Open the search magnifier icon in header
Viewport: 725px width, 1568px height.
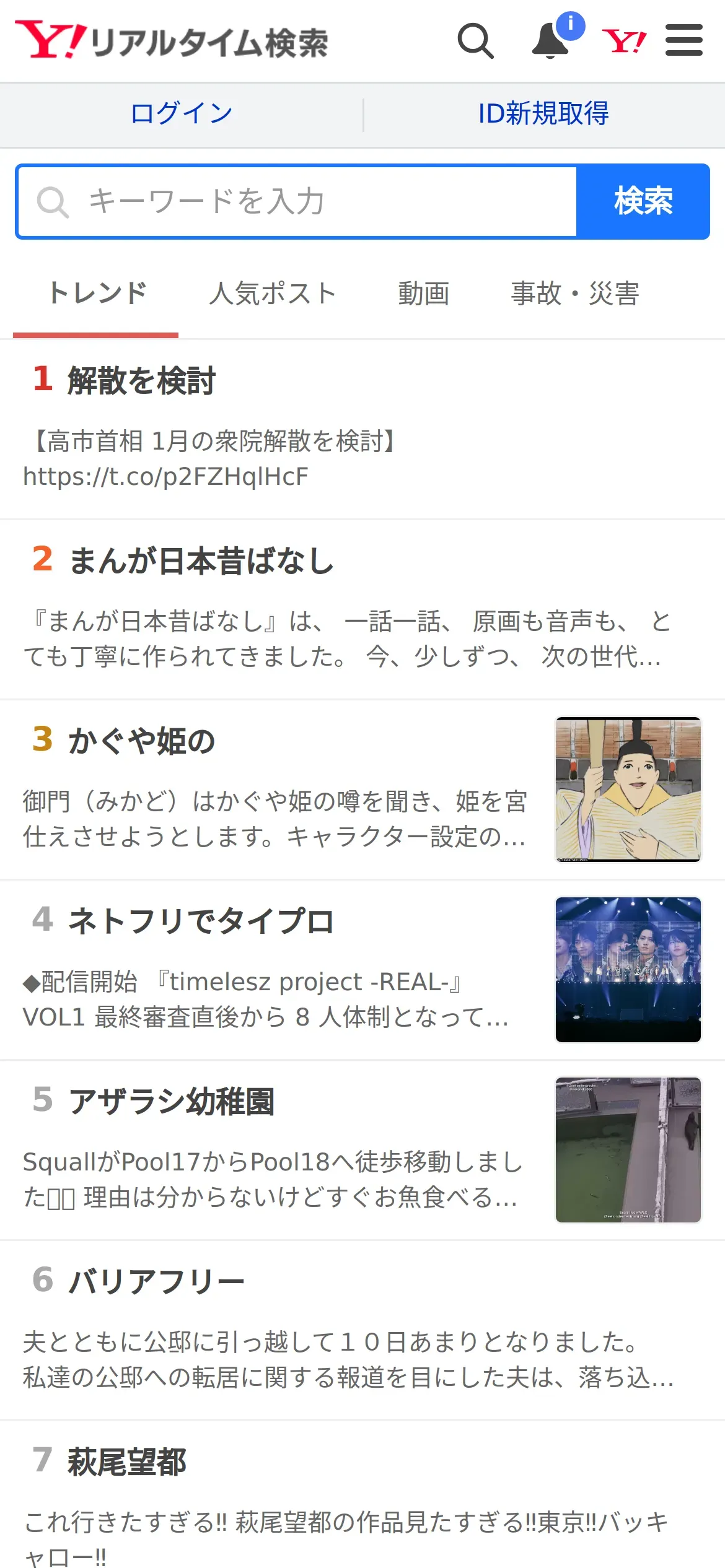point(475,41)
